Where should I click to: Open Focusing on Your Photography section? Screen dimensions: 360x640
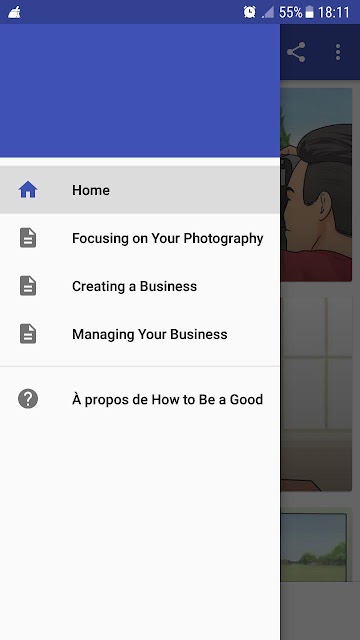click(x=140, y=238)
